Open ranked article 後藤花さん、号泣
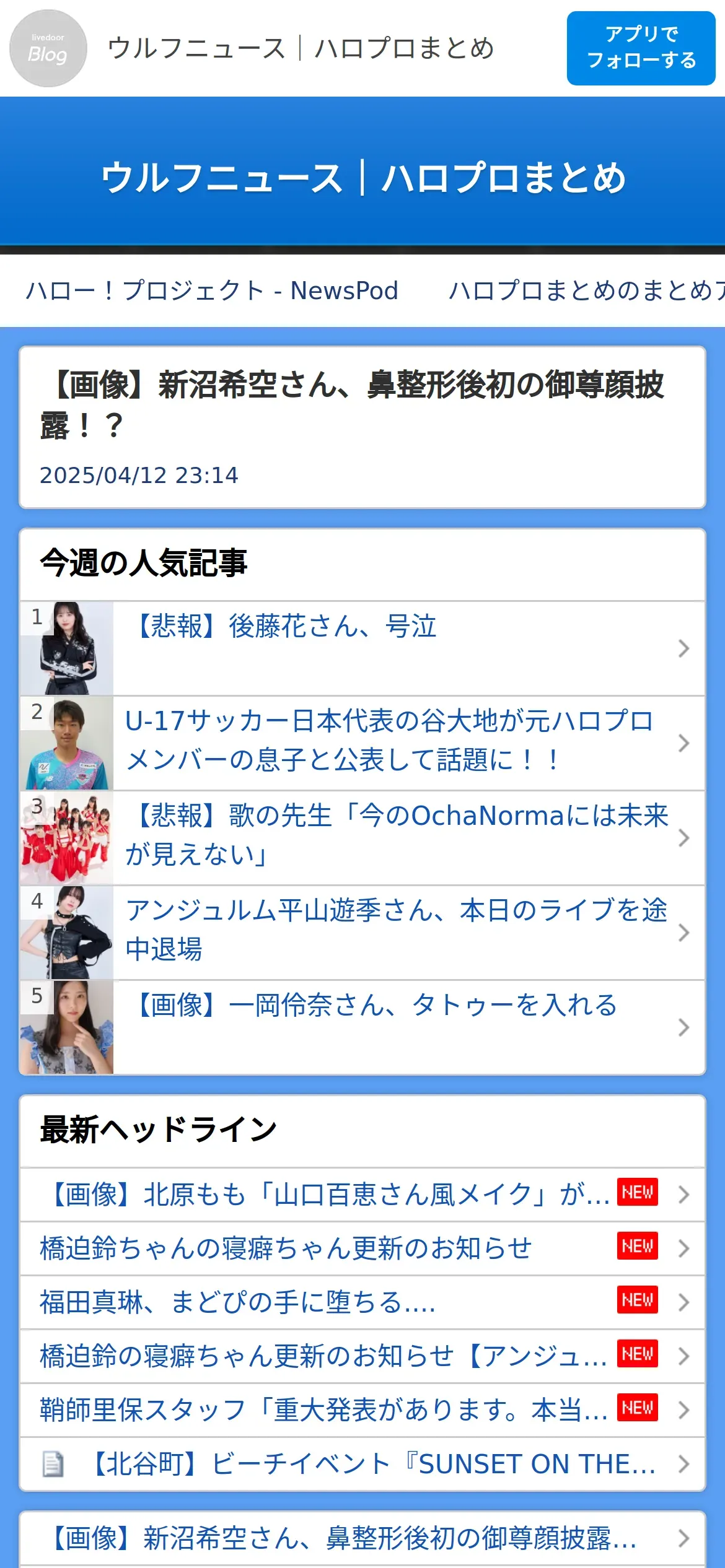Screen dimensions: 725x1568 (x=362, y=648)
